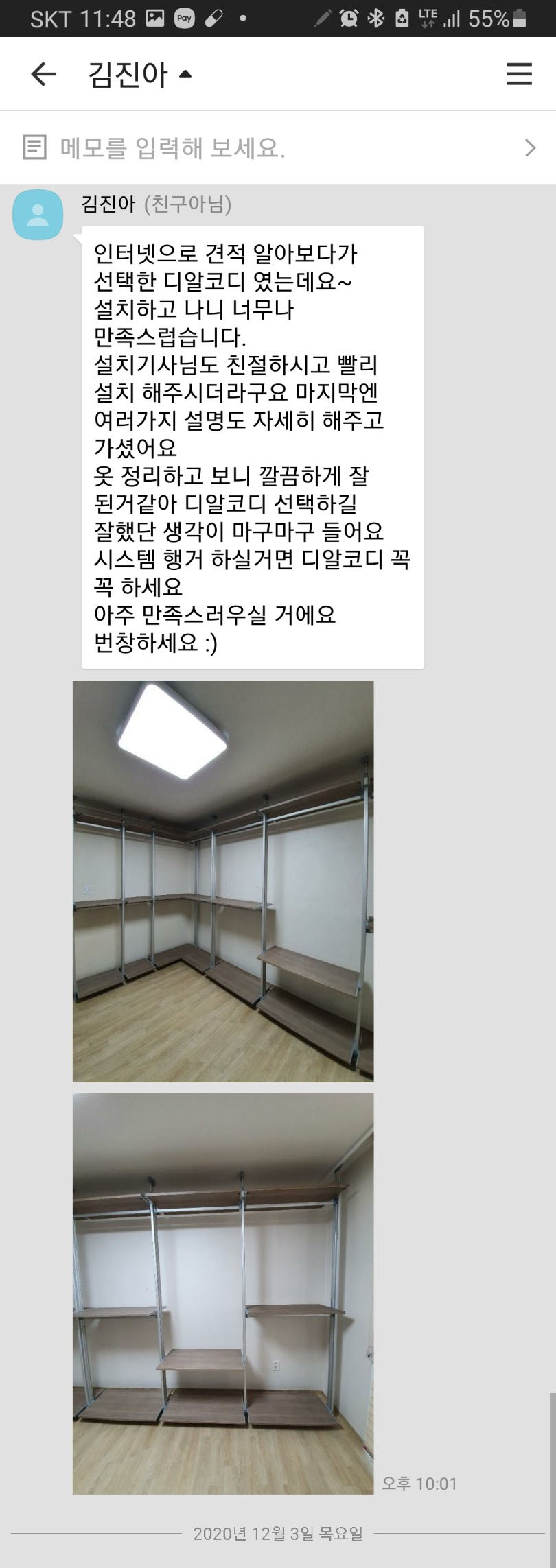
Task: Open the corner closet system photo
Action: (x=223, y=881)
